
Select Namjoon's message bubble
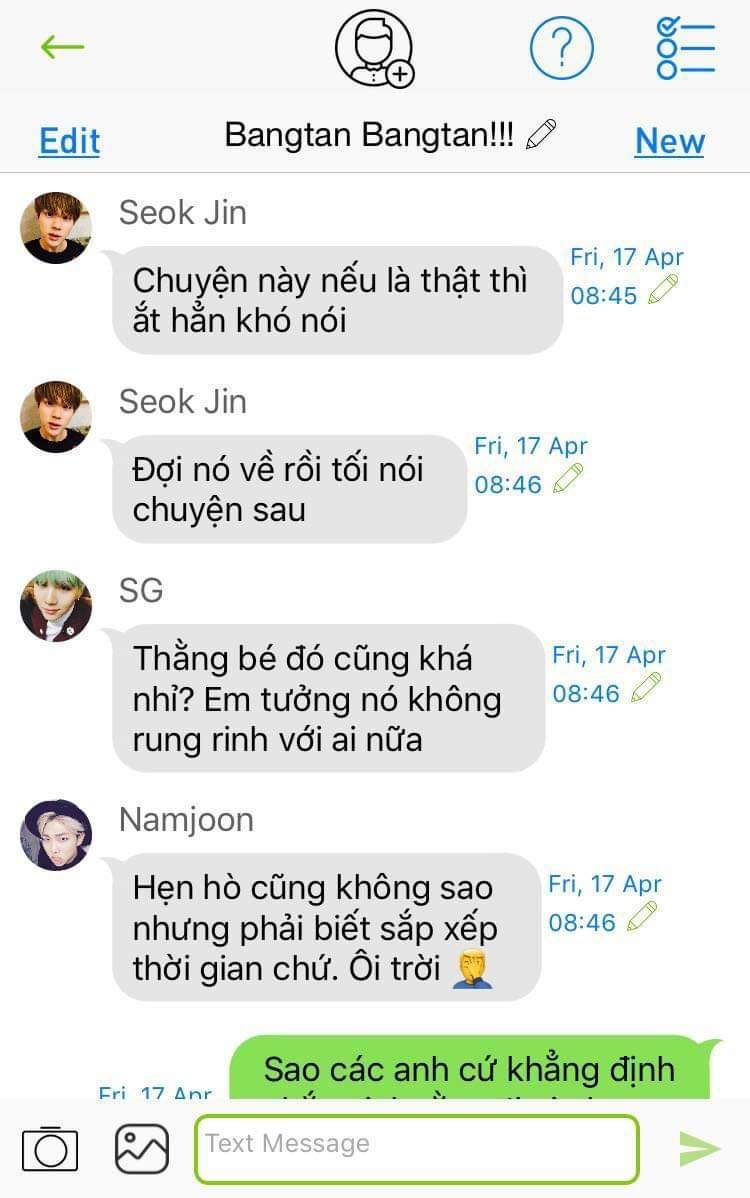(x=326, y=927)
